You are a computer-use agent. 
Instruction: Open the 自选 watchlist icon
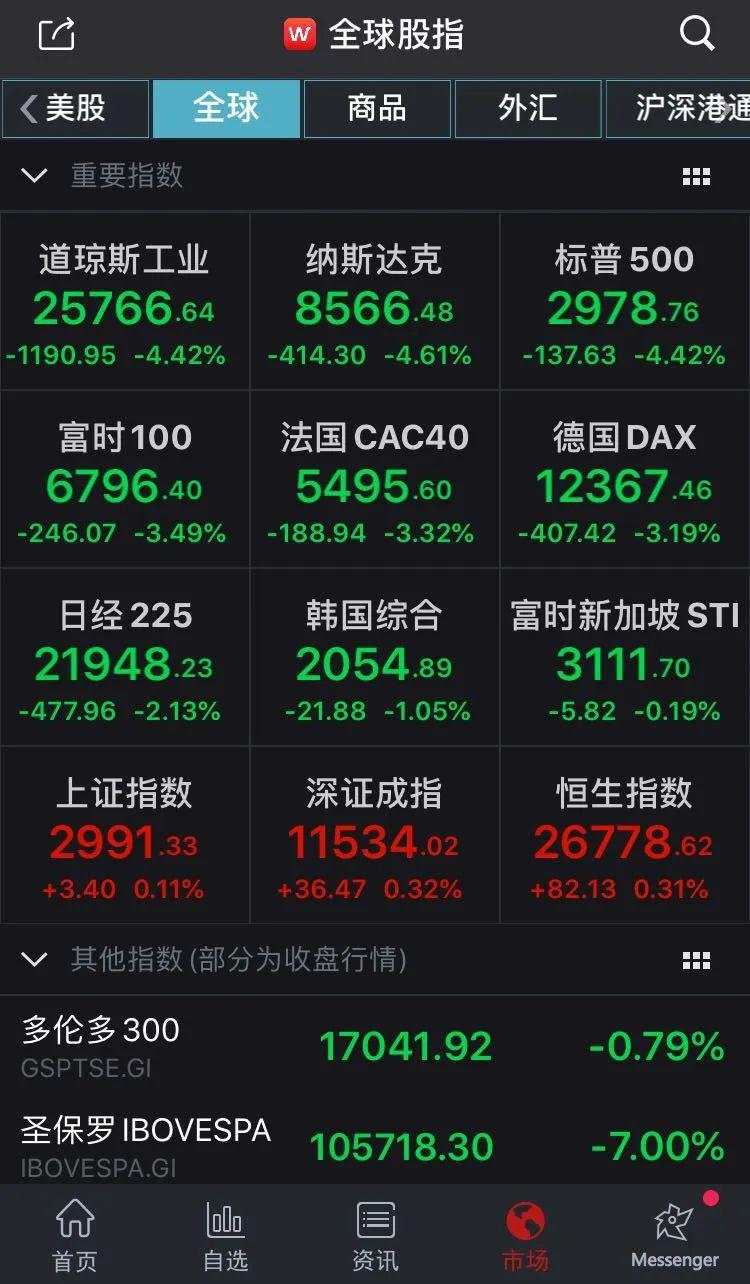tap(225, 1230)
